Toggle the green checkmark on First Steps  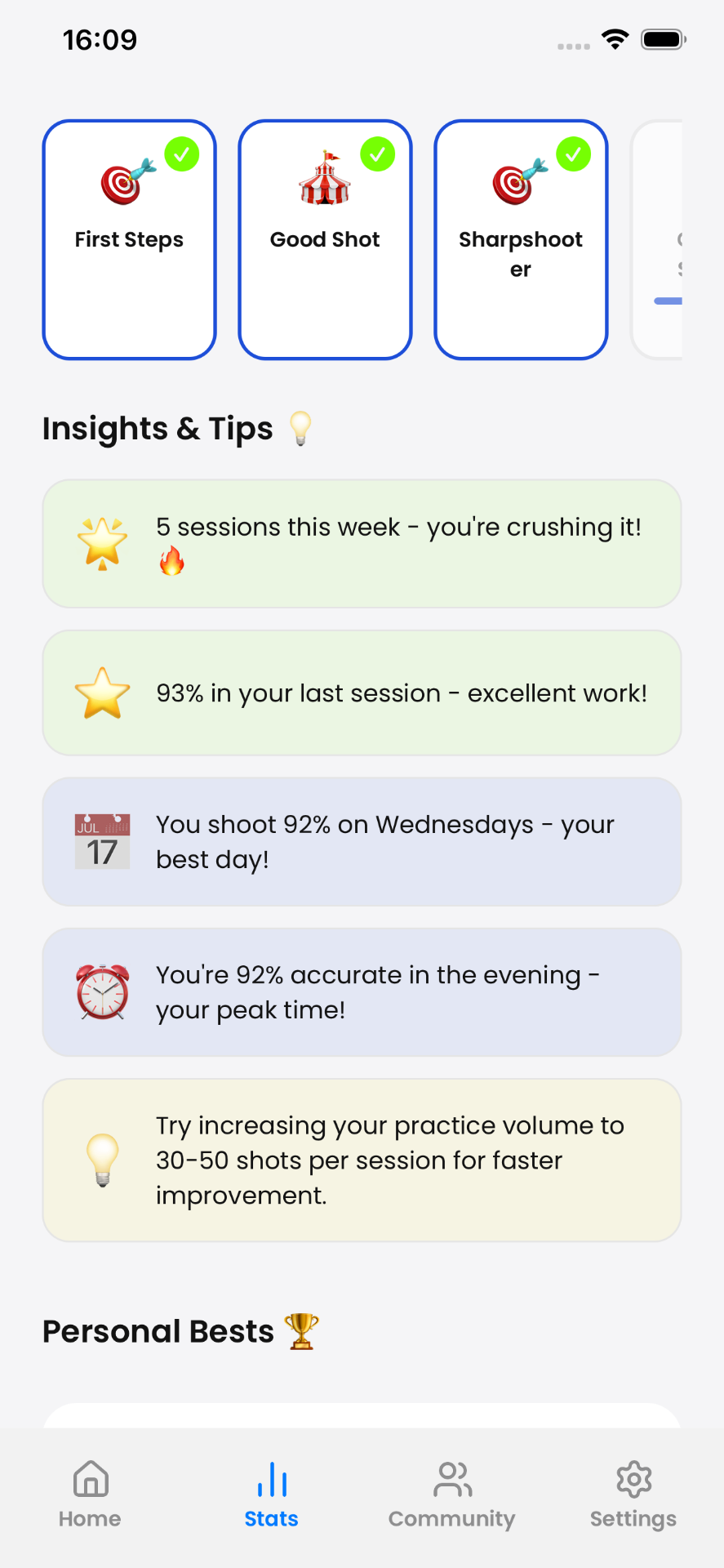pyautogui.click(x=181, y=154)
